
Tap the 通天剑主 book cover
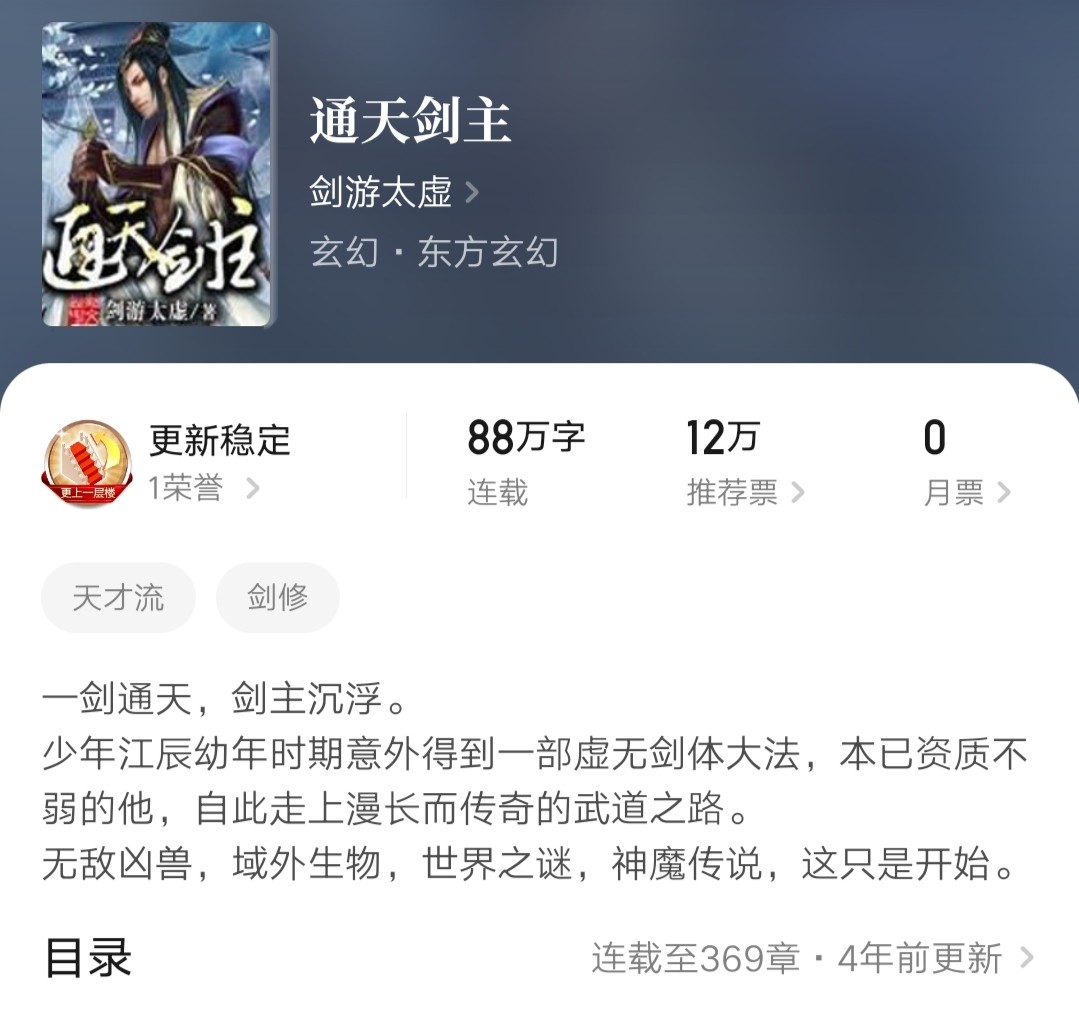click(x=157, y=175)
